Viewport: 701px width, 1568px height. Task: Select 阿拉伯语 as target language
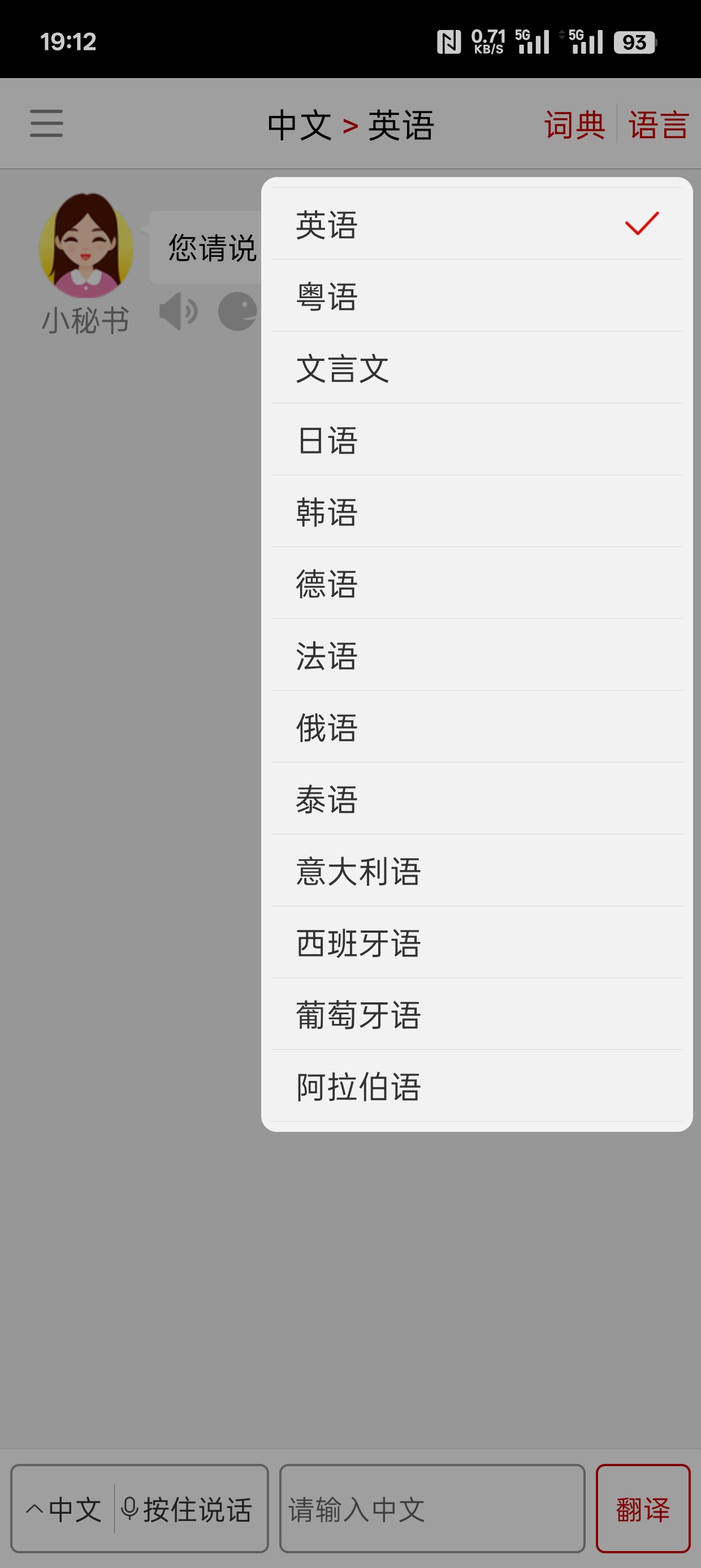pyautogui.click(x=476, y=1087)
